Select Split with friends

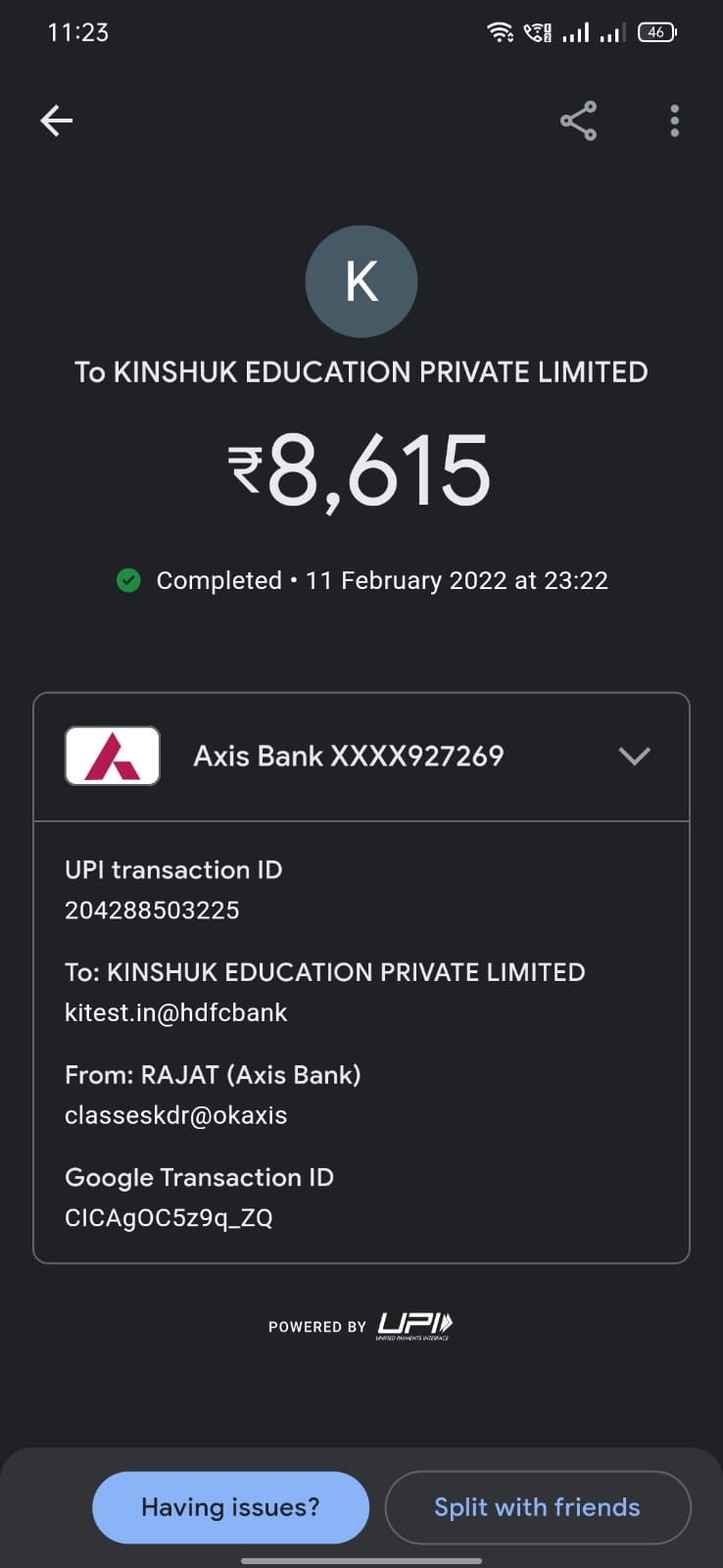(537, 1506)
